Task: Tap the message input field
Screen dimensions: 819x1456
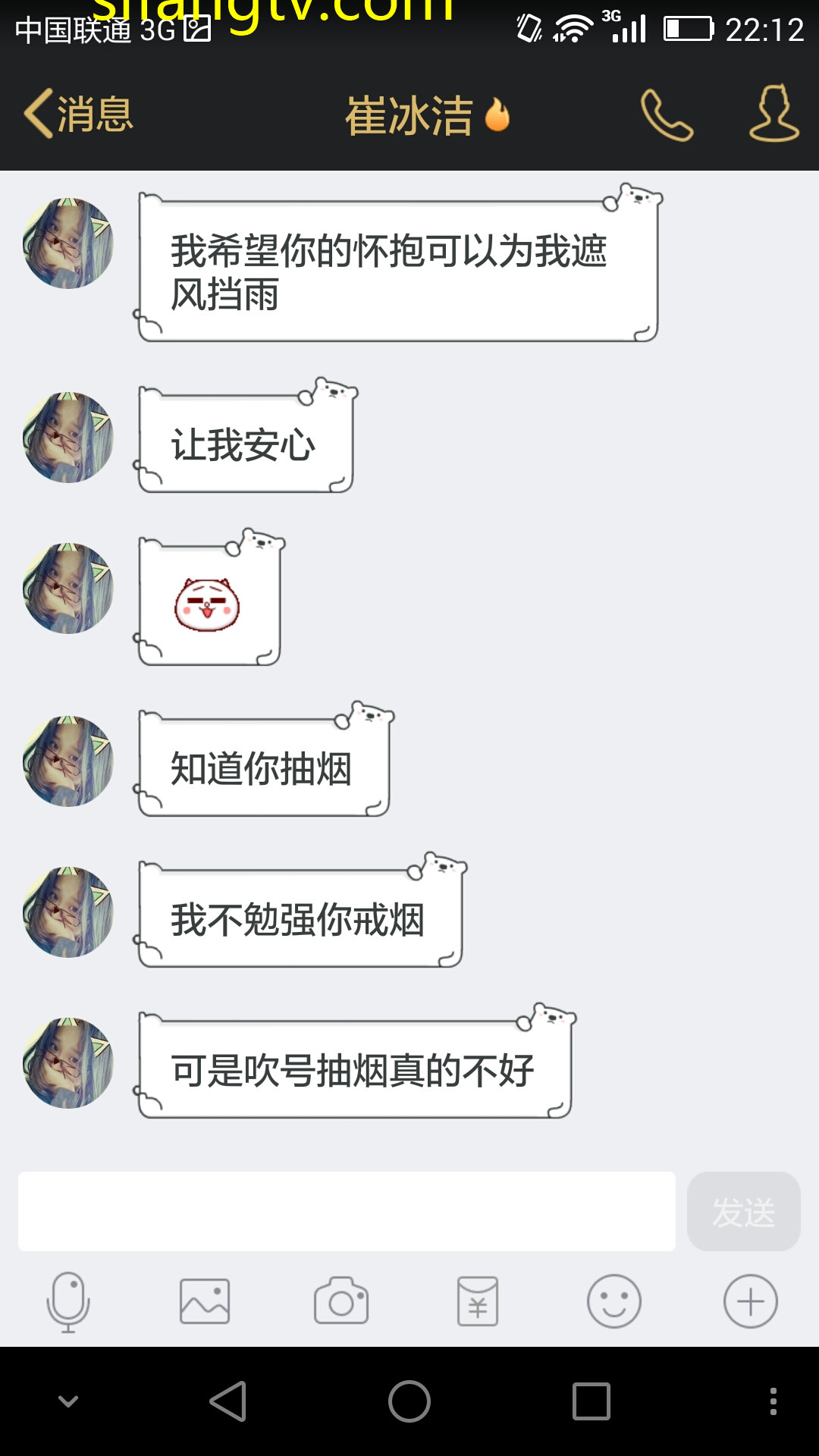Action: [347, 1211]
